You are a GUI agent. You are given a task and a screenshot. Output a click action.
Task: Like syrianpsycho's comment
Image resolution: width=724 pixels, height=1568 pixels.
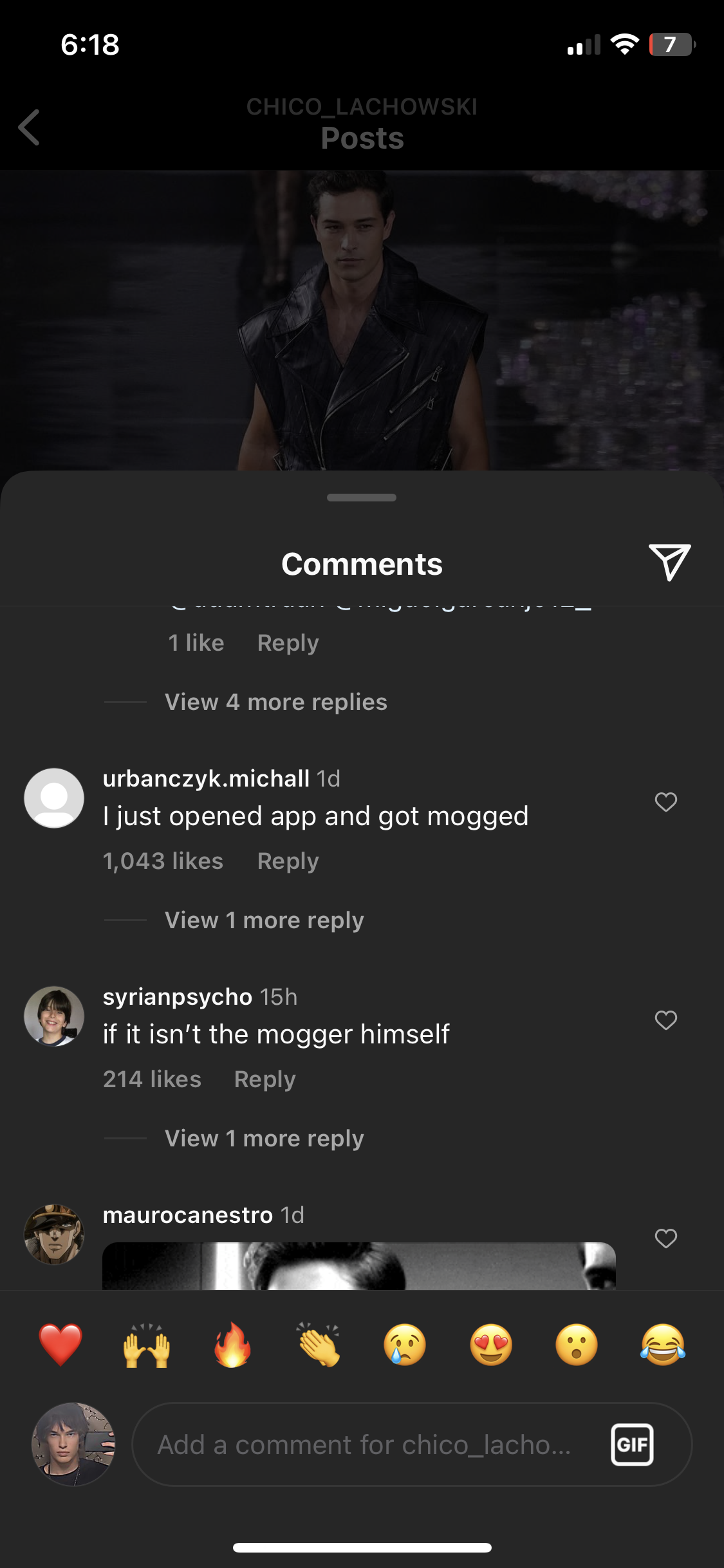coord(665,1020)
